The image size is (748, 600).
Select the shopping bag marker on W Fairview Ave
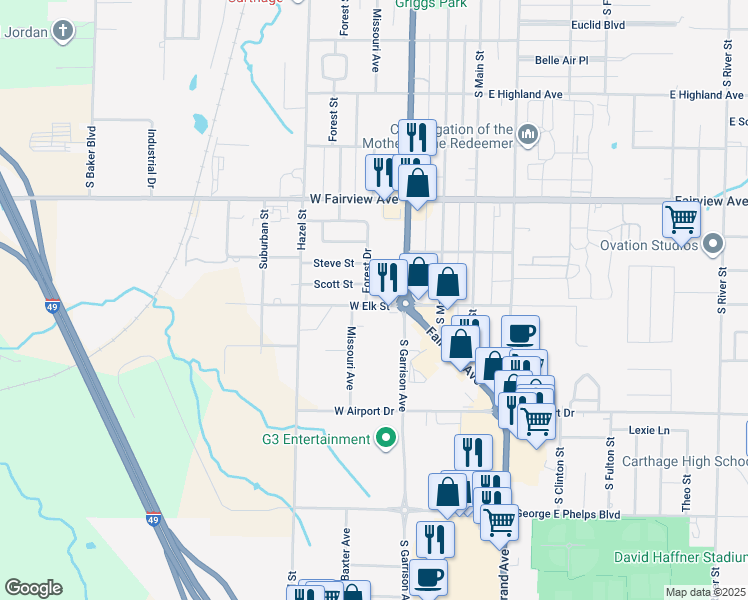[x=417, y=183]
